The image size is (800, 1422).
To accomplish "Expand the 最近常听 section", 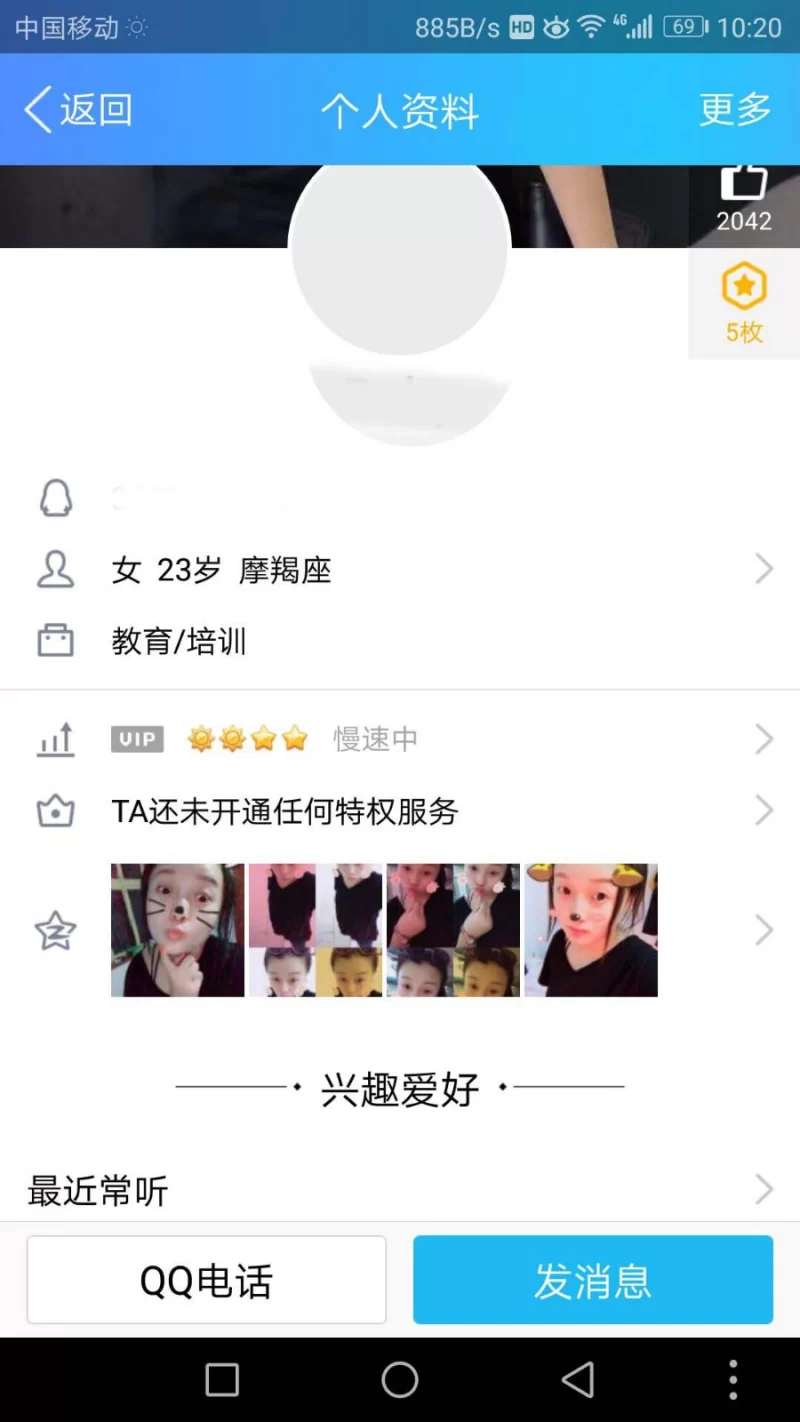I will [400, 1190].
